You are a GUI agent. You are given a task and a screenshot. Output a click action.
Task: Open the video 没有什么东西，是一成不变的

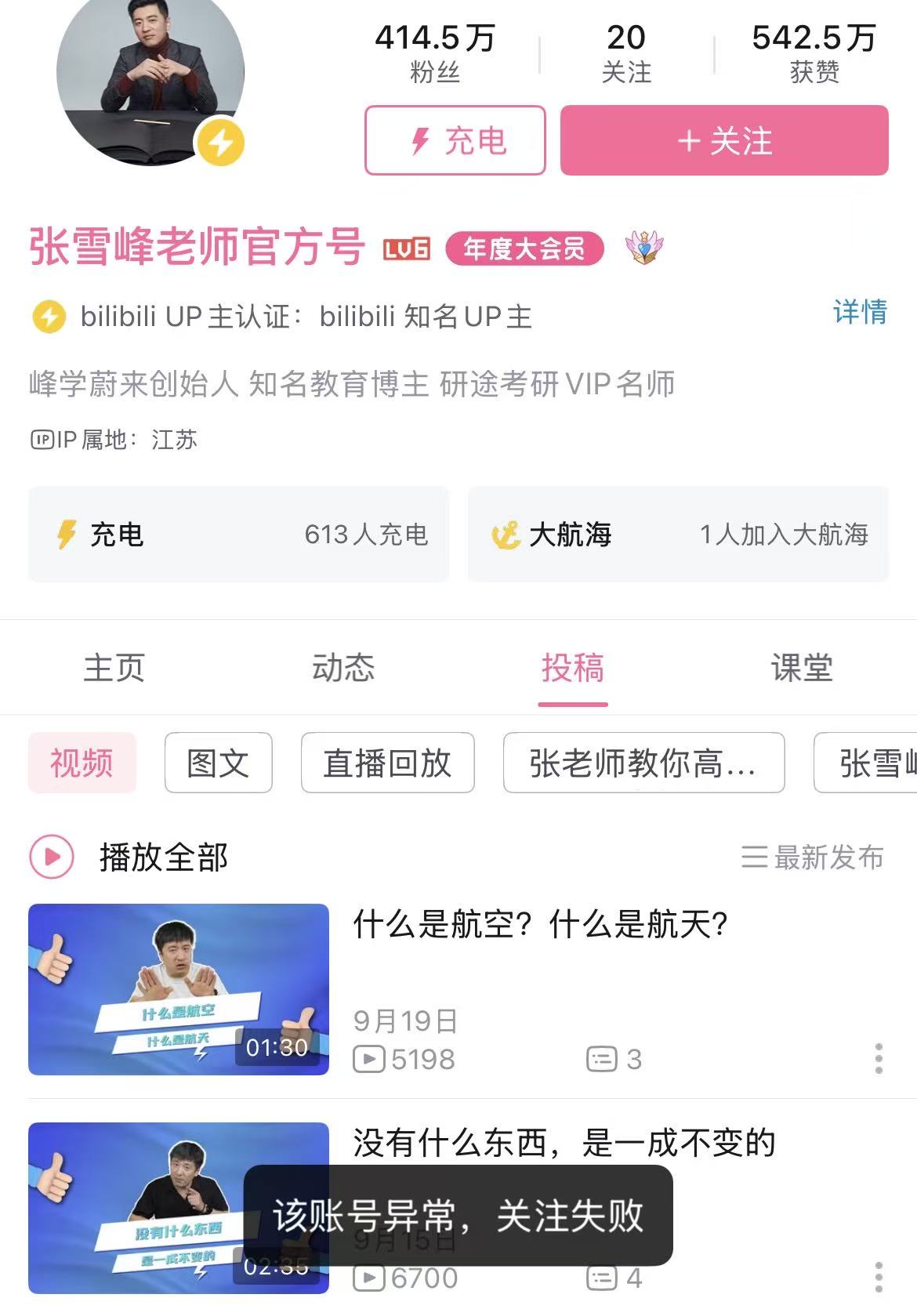coord(564,1144)
